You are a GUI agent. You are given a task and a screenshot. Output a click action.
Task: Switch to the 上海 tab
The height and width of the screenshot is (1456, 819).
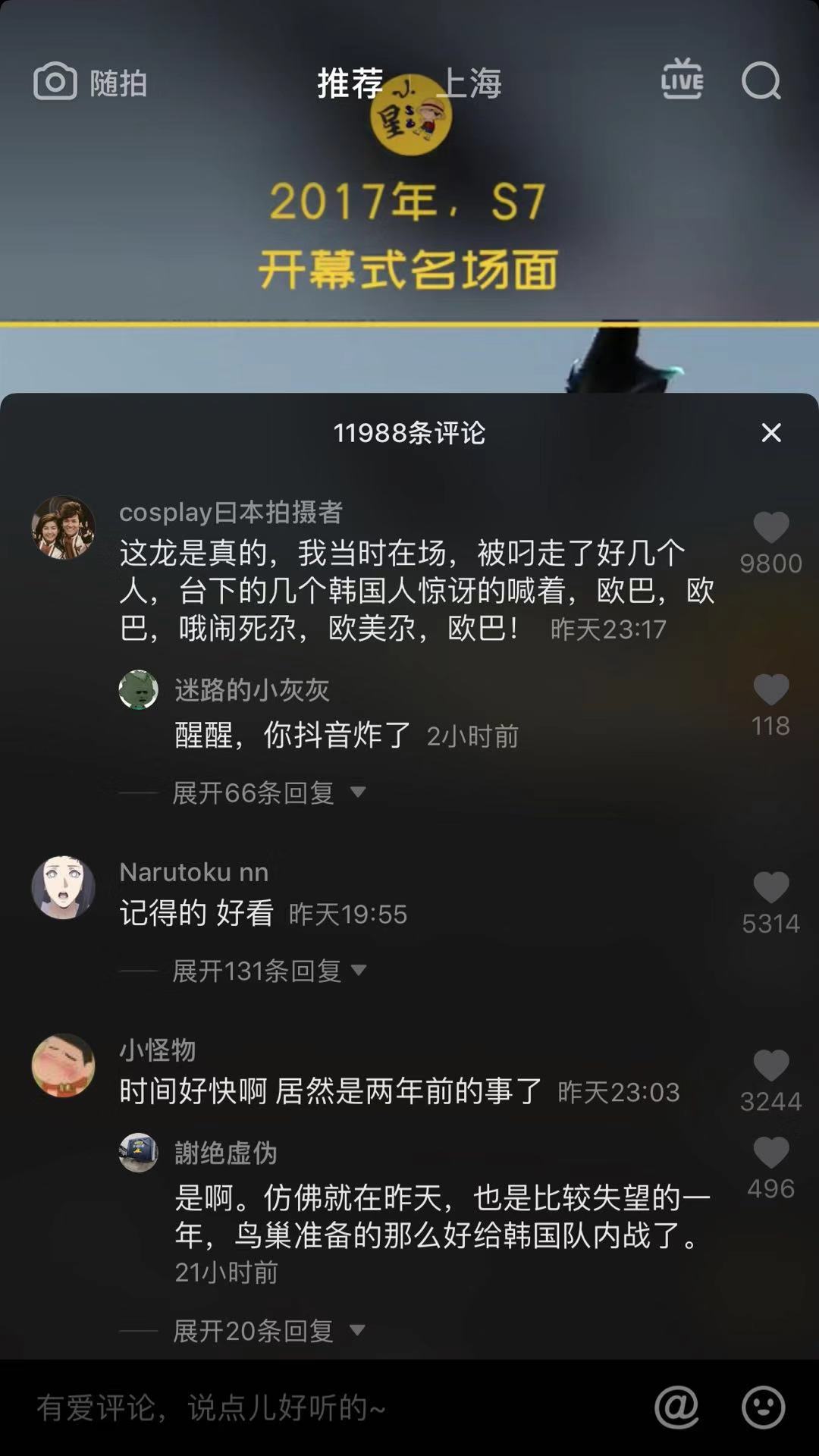470,83
